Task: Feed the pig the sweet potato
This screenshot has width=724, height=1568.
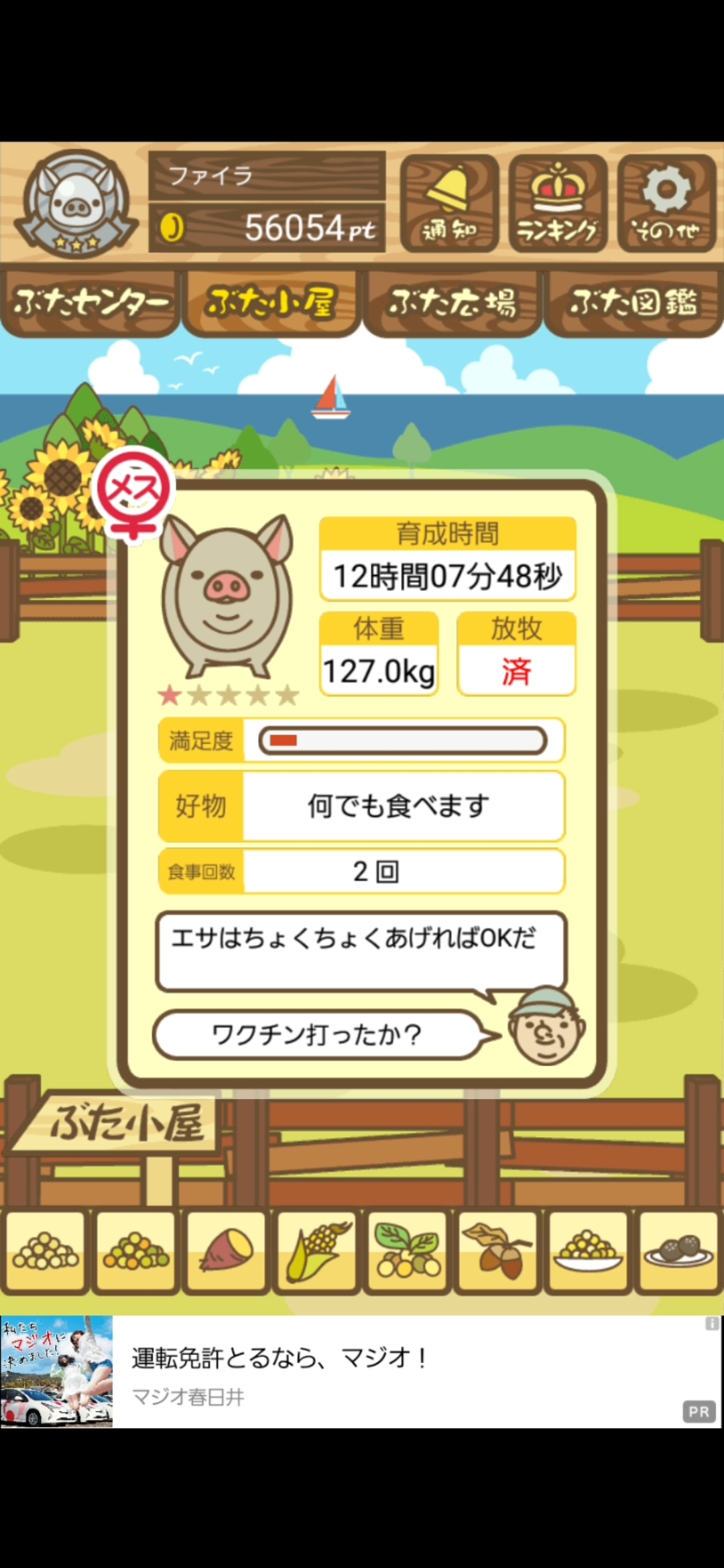Action: (x=227, y=1252)
